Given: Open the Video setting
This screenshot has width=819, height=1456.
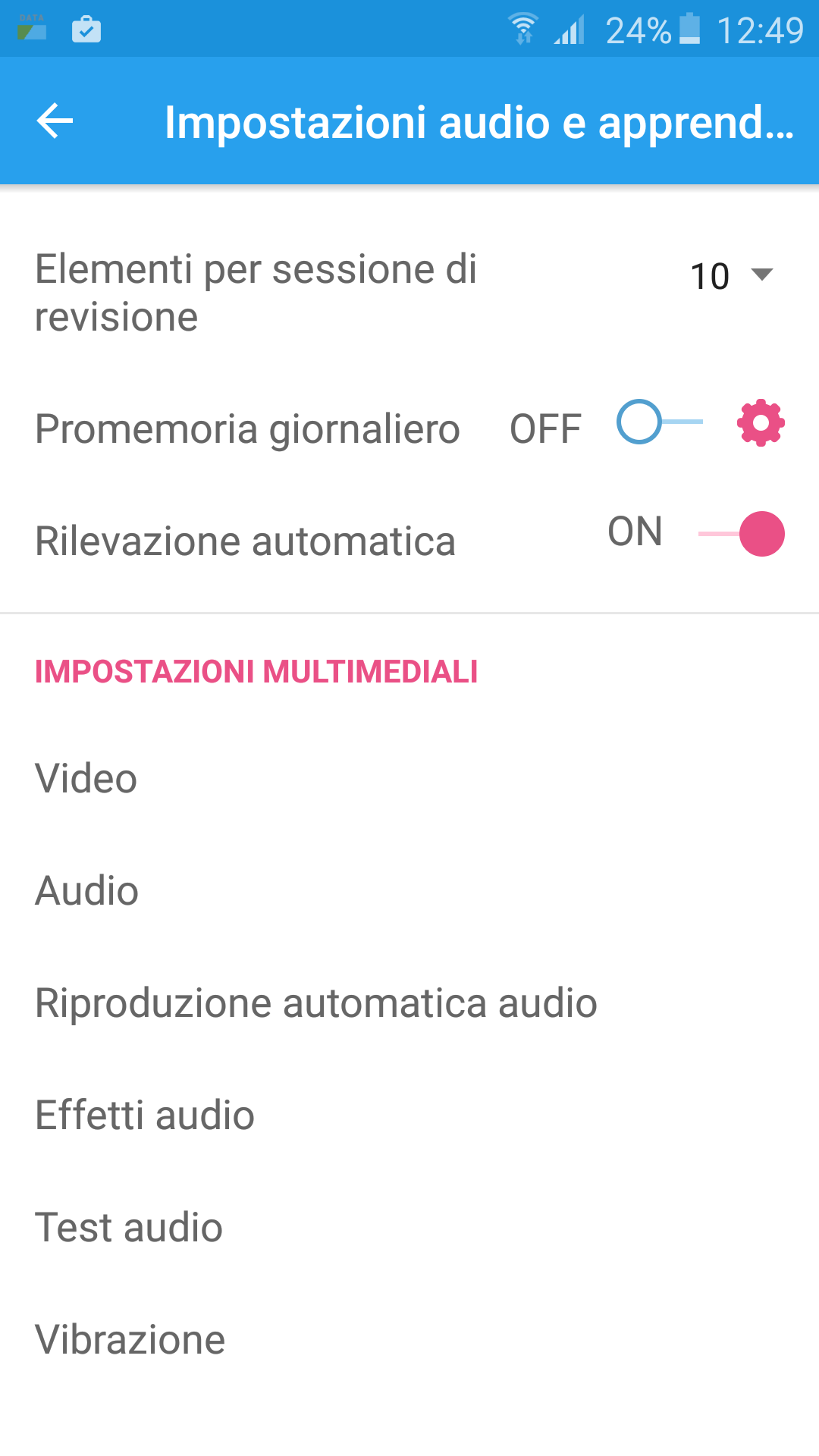Looking at the screenshot, I should coord(409,779).
